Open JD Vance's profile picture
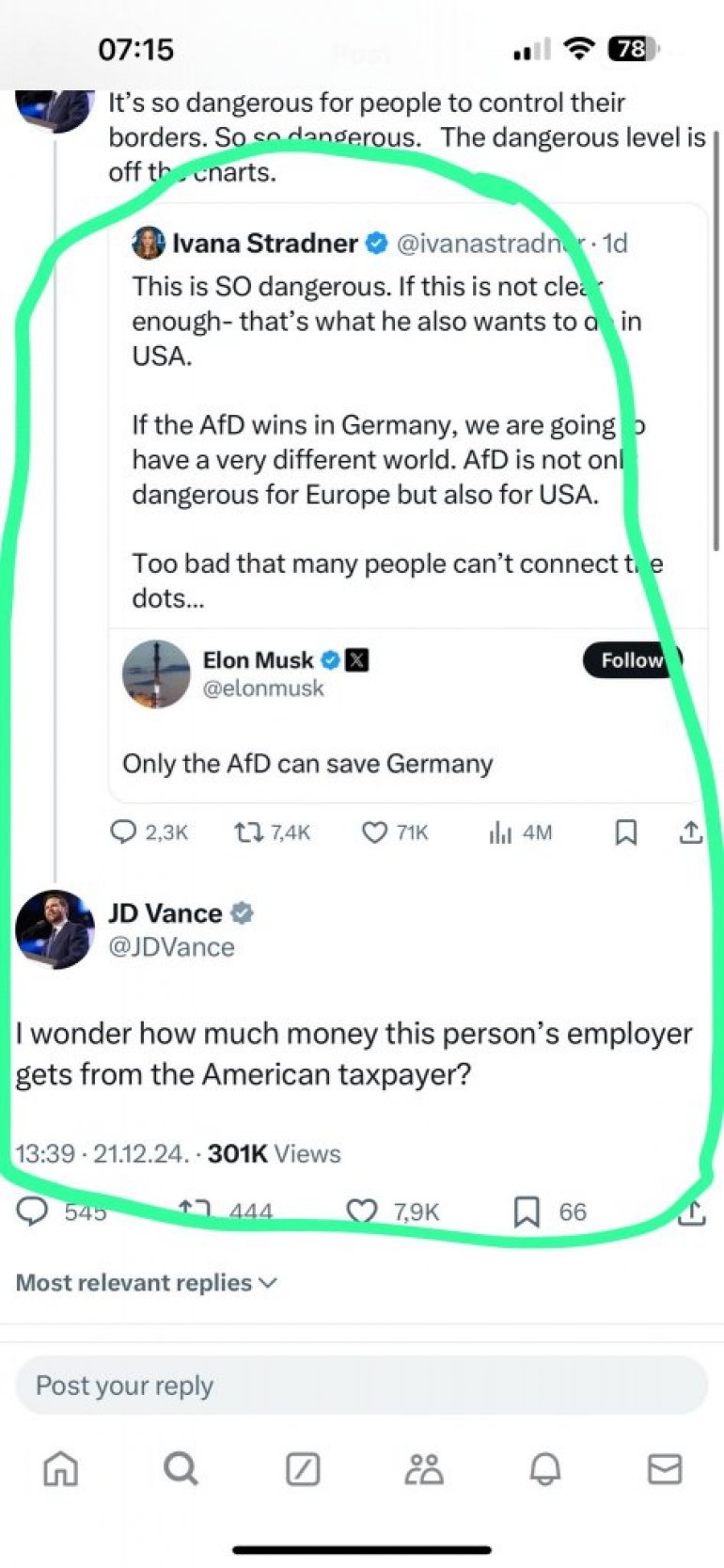This screenshot has width=724, height=1568. point(55,929)
